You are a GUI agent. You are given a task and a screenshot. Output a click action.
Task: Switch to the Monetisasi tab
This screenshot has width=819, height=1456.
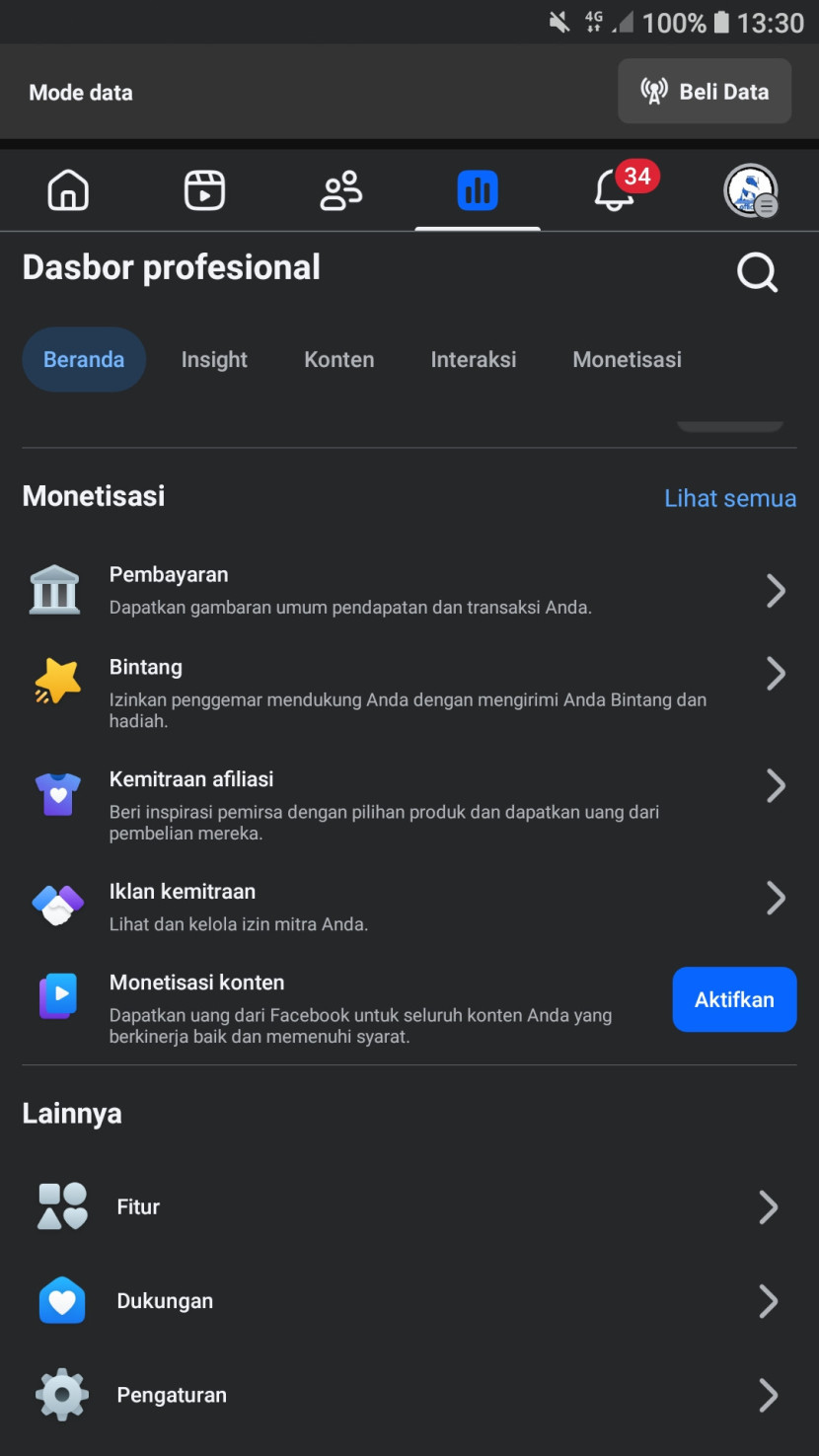point(627,360)
